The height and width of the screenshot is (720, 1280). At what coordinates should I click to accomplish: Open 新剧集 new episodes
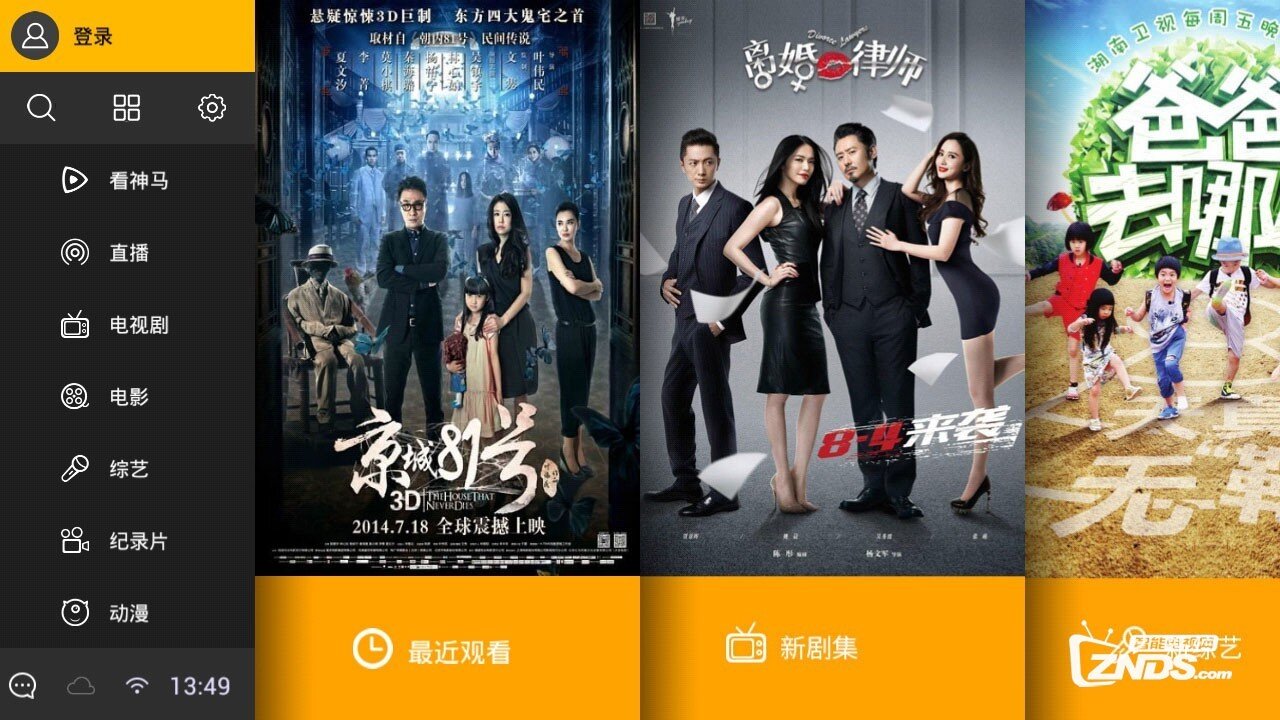coord(832,647)
